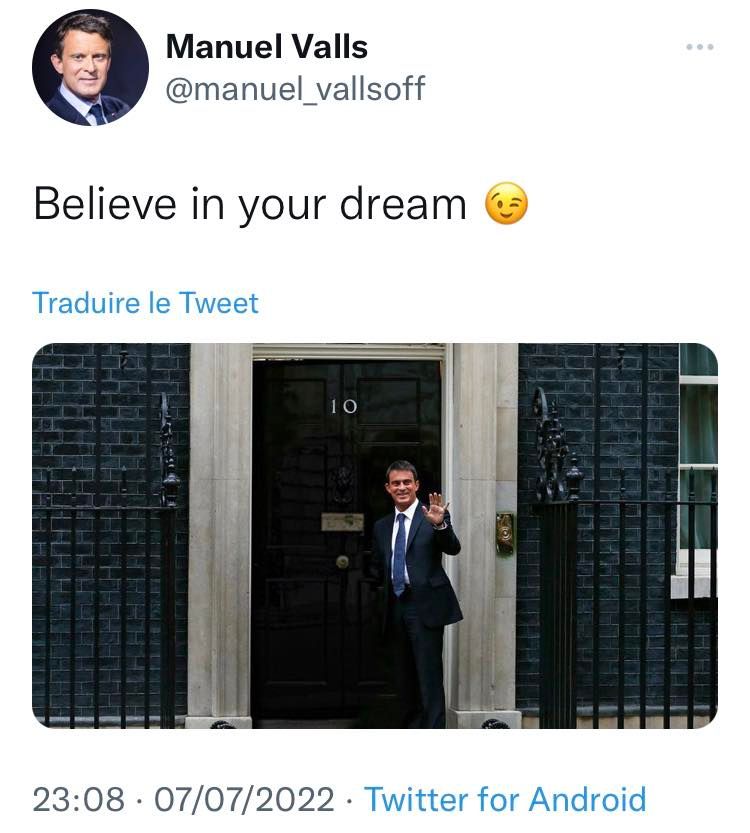
Task: Tap Traduire le Tweet link
Action: coord(145,302)
